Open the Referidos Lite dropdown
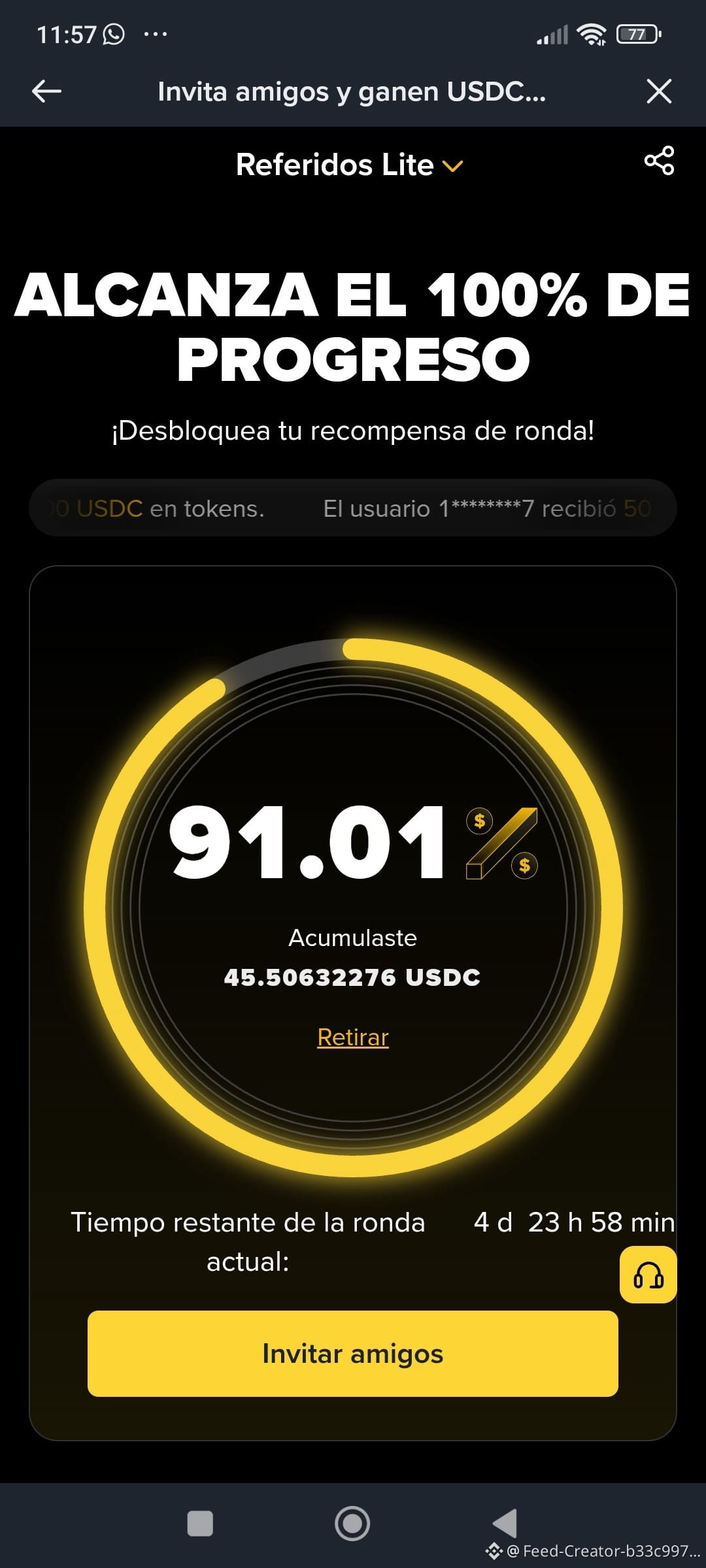 [350, 165]
